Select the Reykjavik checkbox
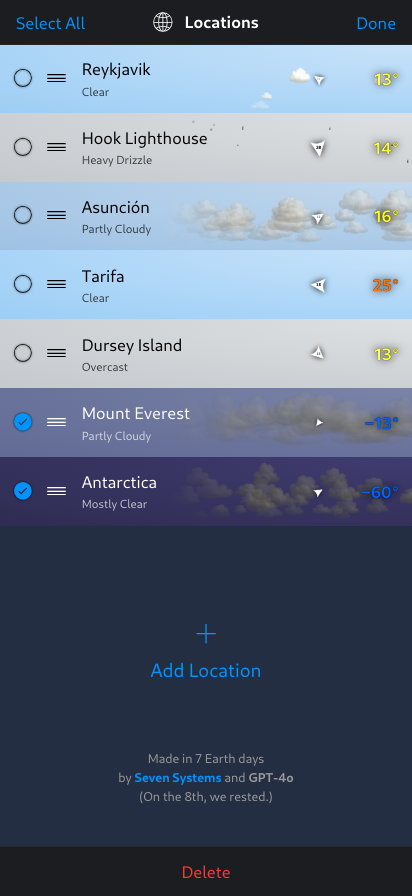The width and height of the screenshot is (412, 896). coord(23,78)
